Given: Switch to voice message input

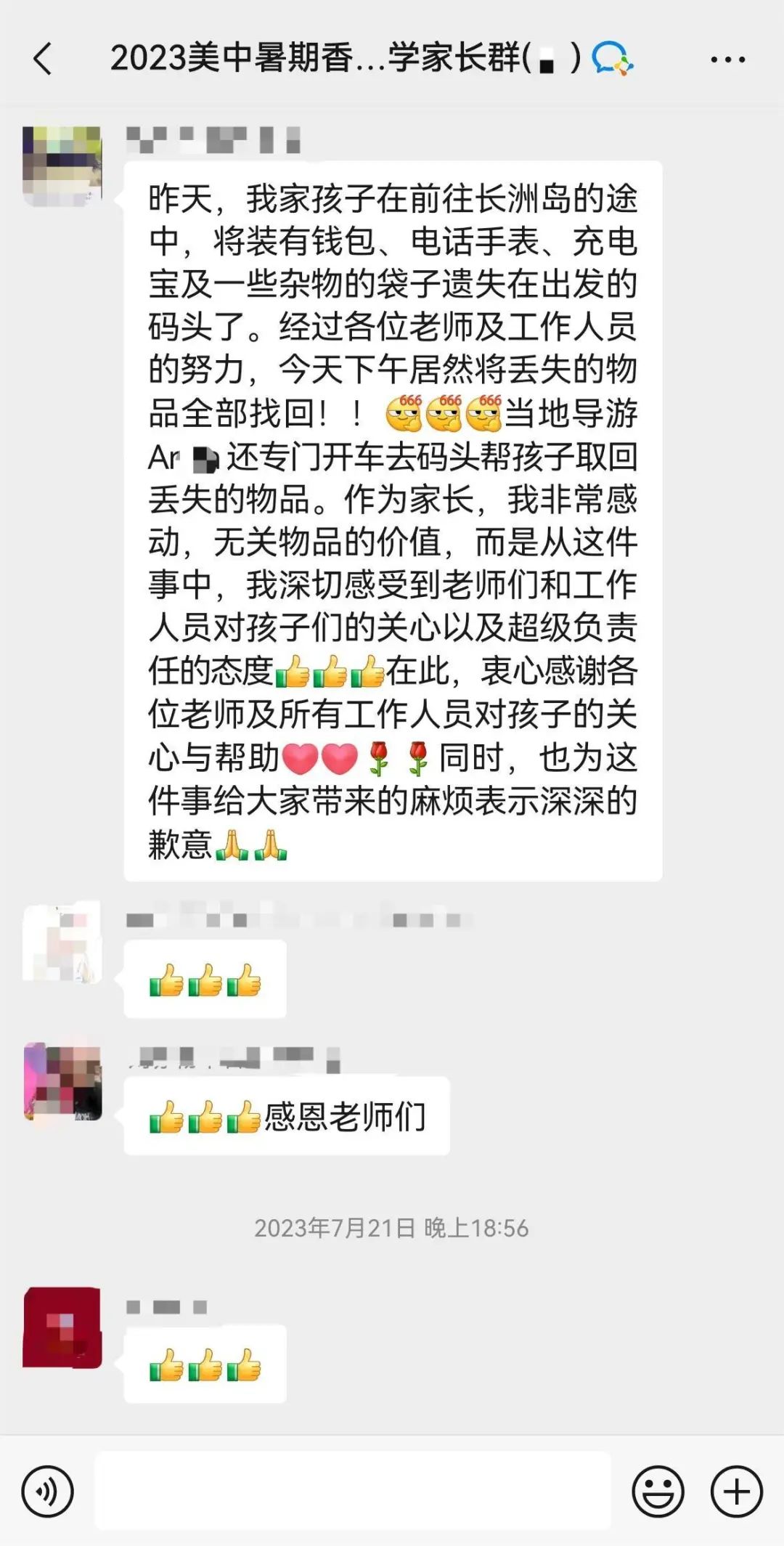Looking at the screenshot, I should pyautogui.click(x=47, y=1492).
